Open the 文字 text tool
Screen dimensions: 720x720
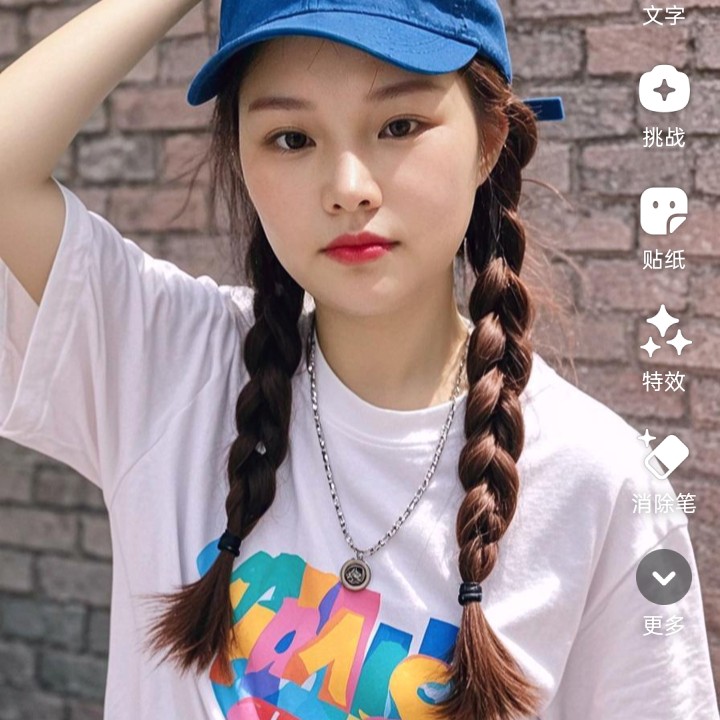[664, 14]
